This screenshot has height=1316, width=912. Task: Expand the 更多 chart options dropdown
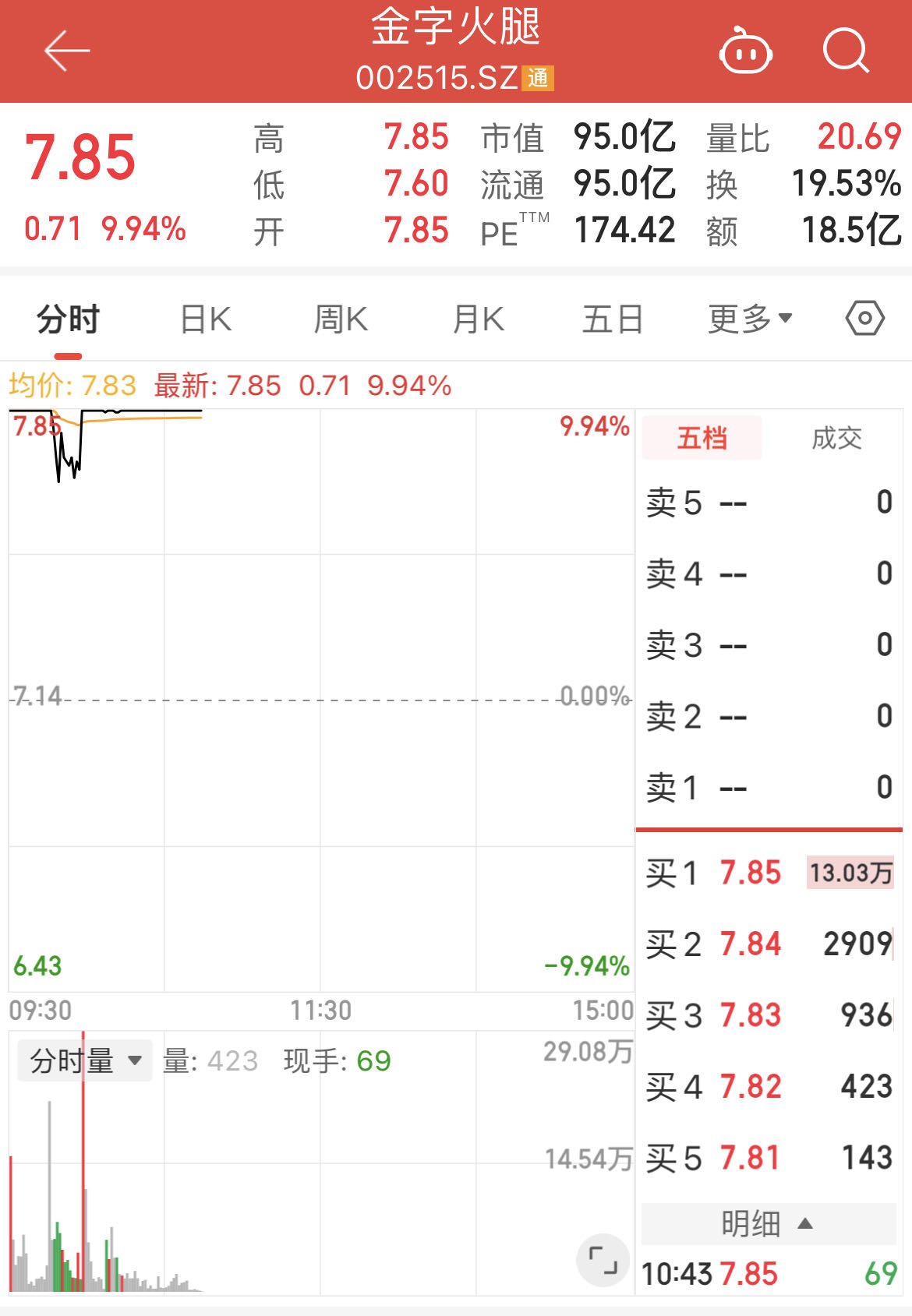750,319
